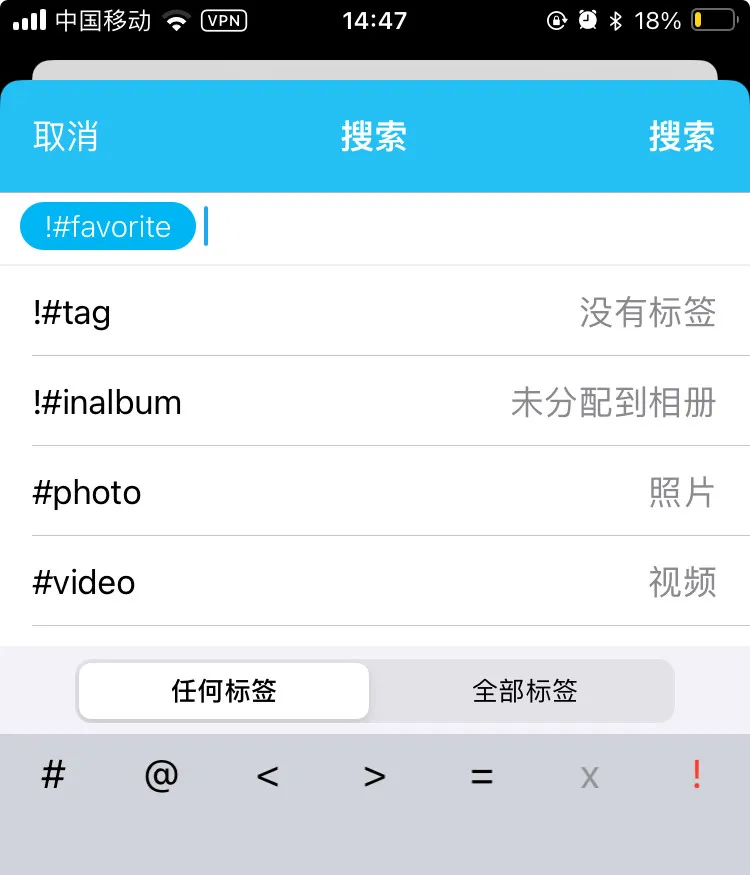Insert the red ! negation key
750x875 pixels.
(x=696, y=775)
